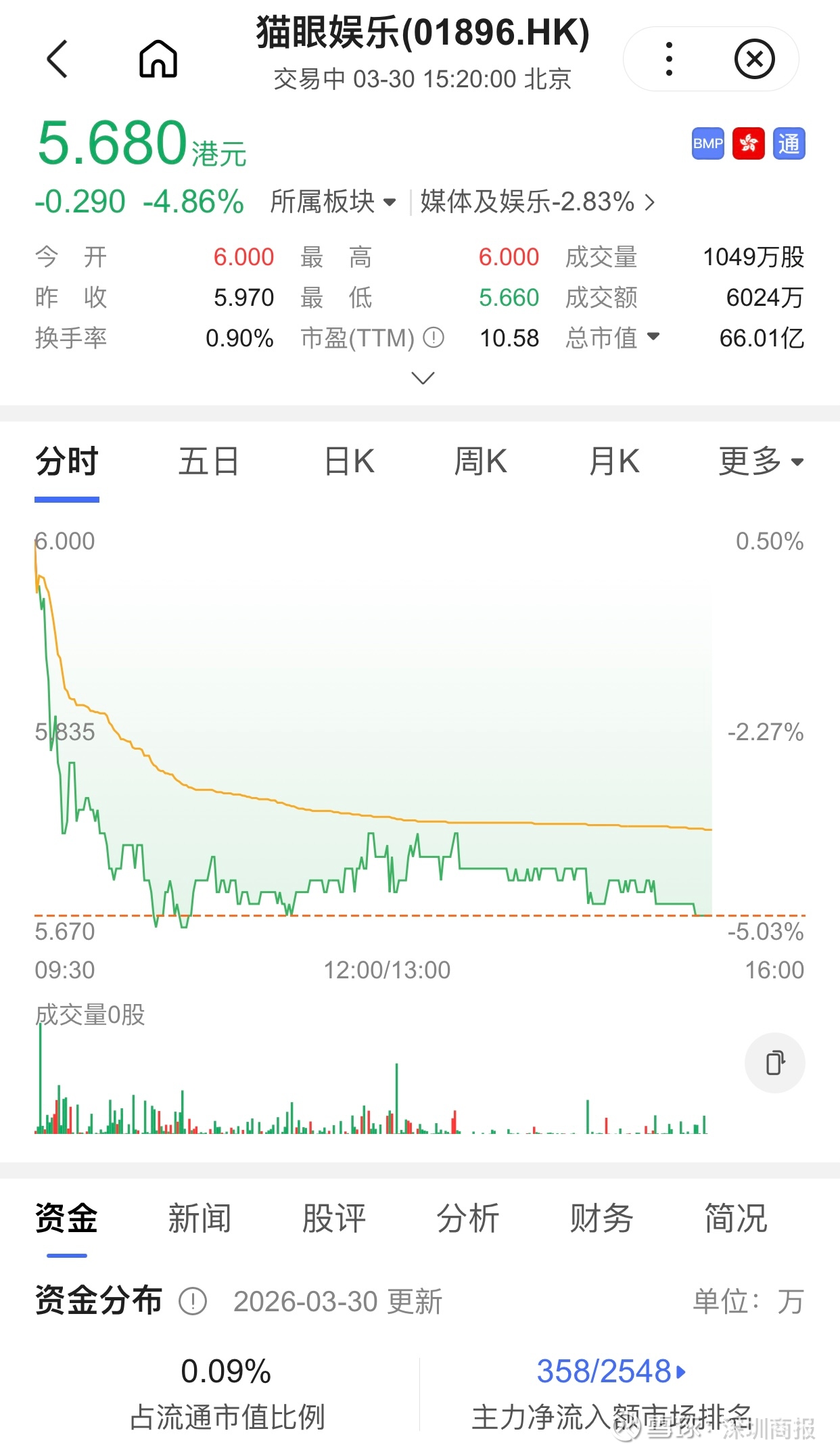The height and width of the screenshot is (1454, 840).
Task: Open the 媒体及娱乐 sector link
Action: tap(537, 202)
